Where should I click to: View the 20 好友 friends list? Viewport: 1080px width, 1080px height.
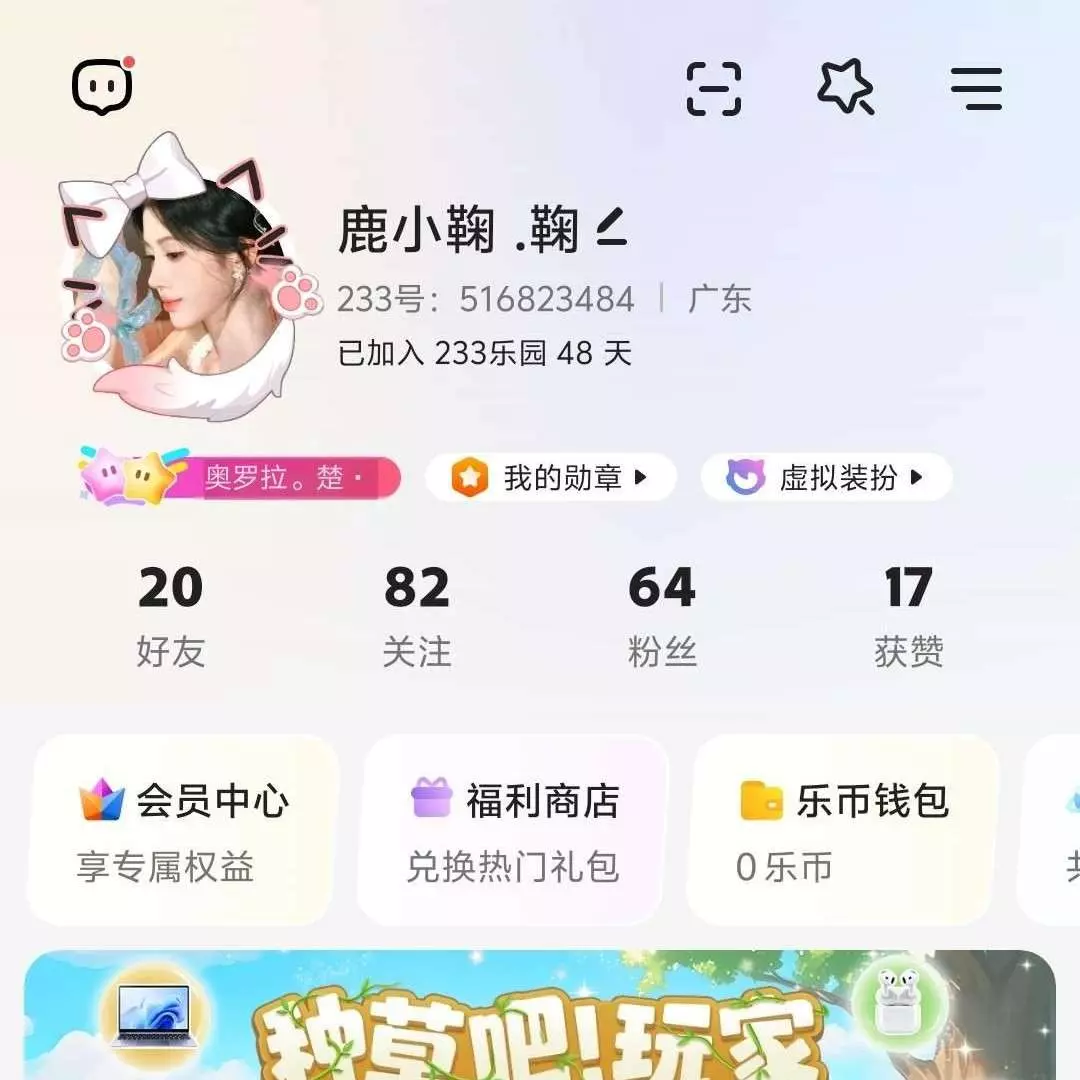170,615
